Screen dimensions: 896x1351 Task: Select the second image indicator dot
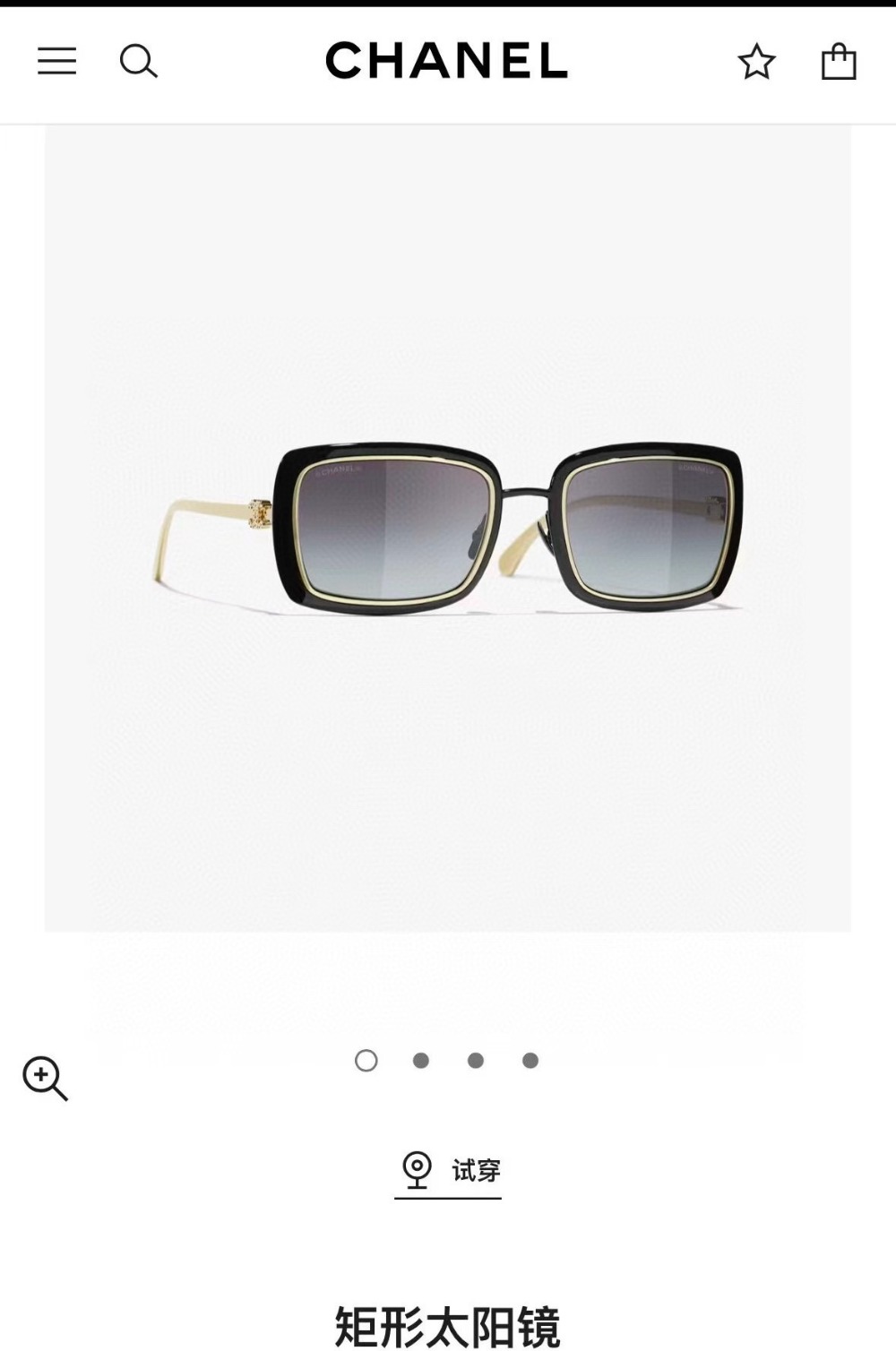click(421, 1061)
